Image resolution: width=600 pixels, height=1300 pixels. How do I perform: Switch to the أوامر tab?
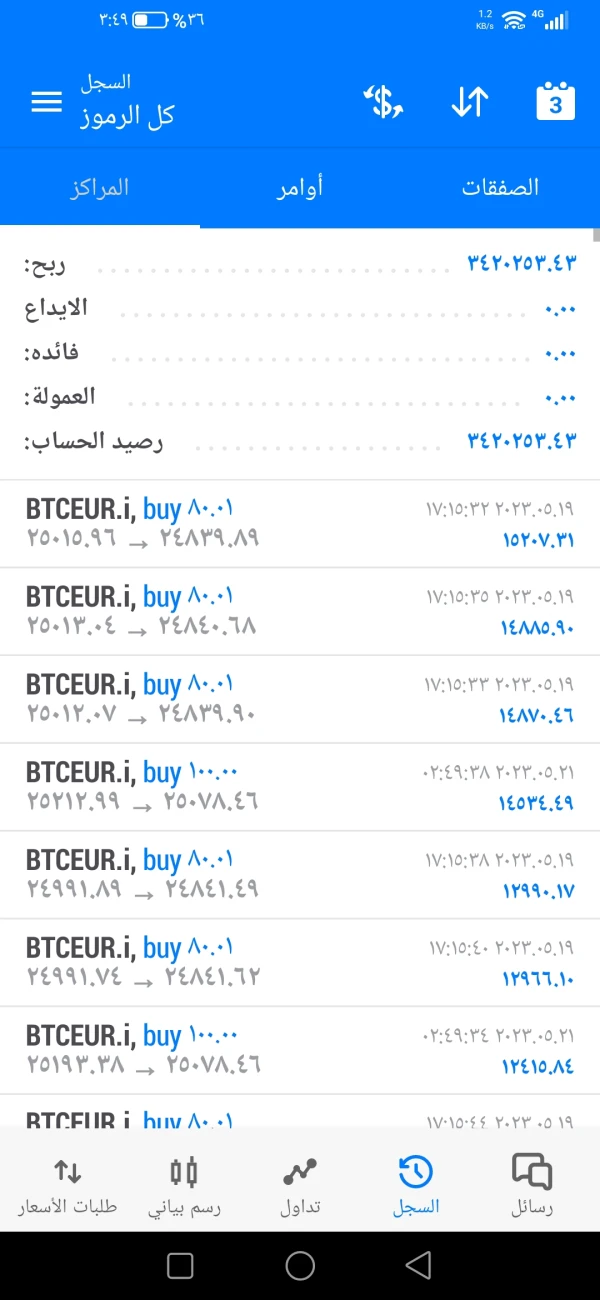pyautogui.click(x=299, y=187)
